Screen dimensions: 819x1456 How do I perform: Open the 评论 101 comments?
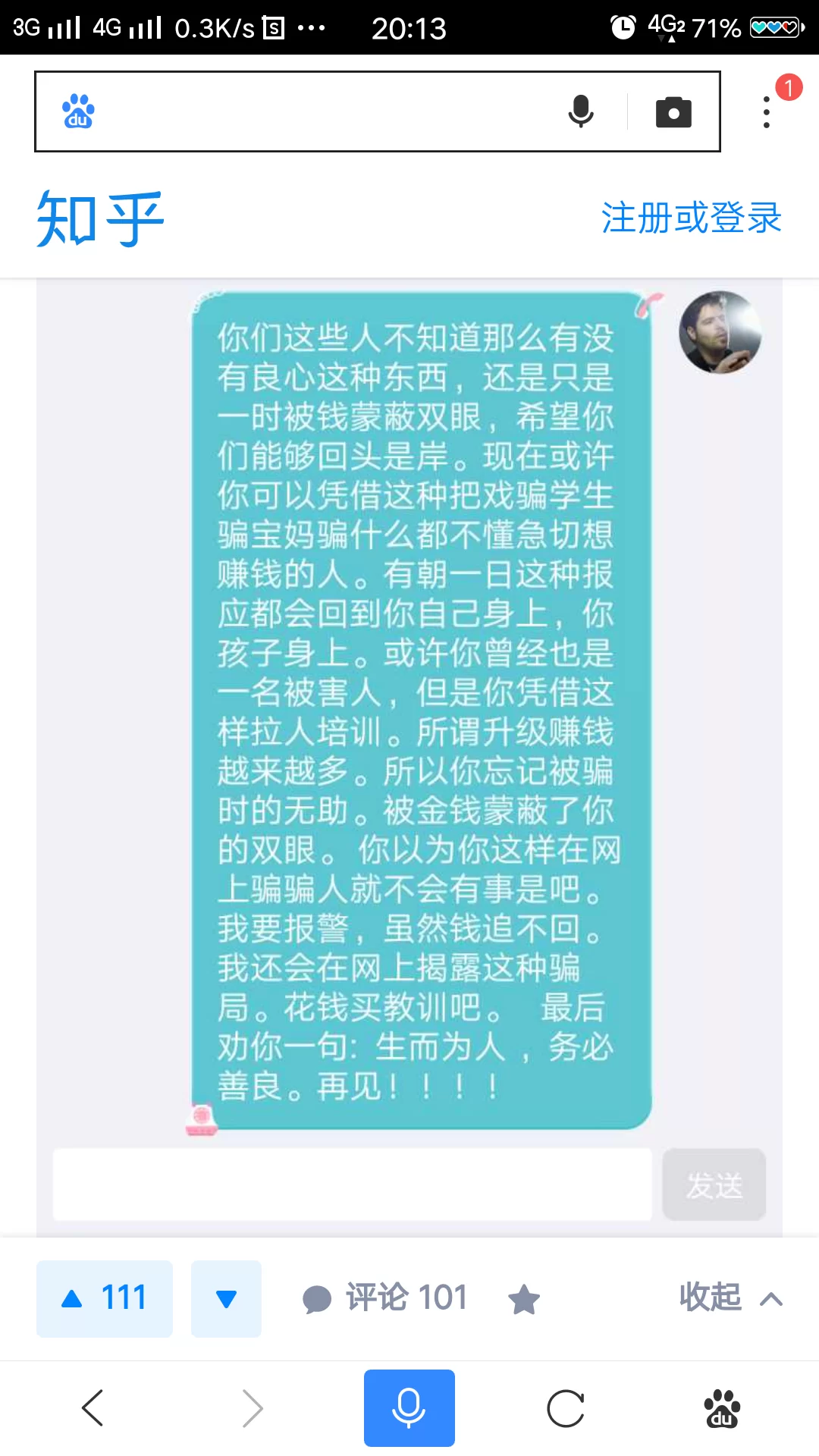click(385, 1298)
